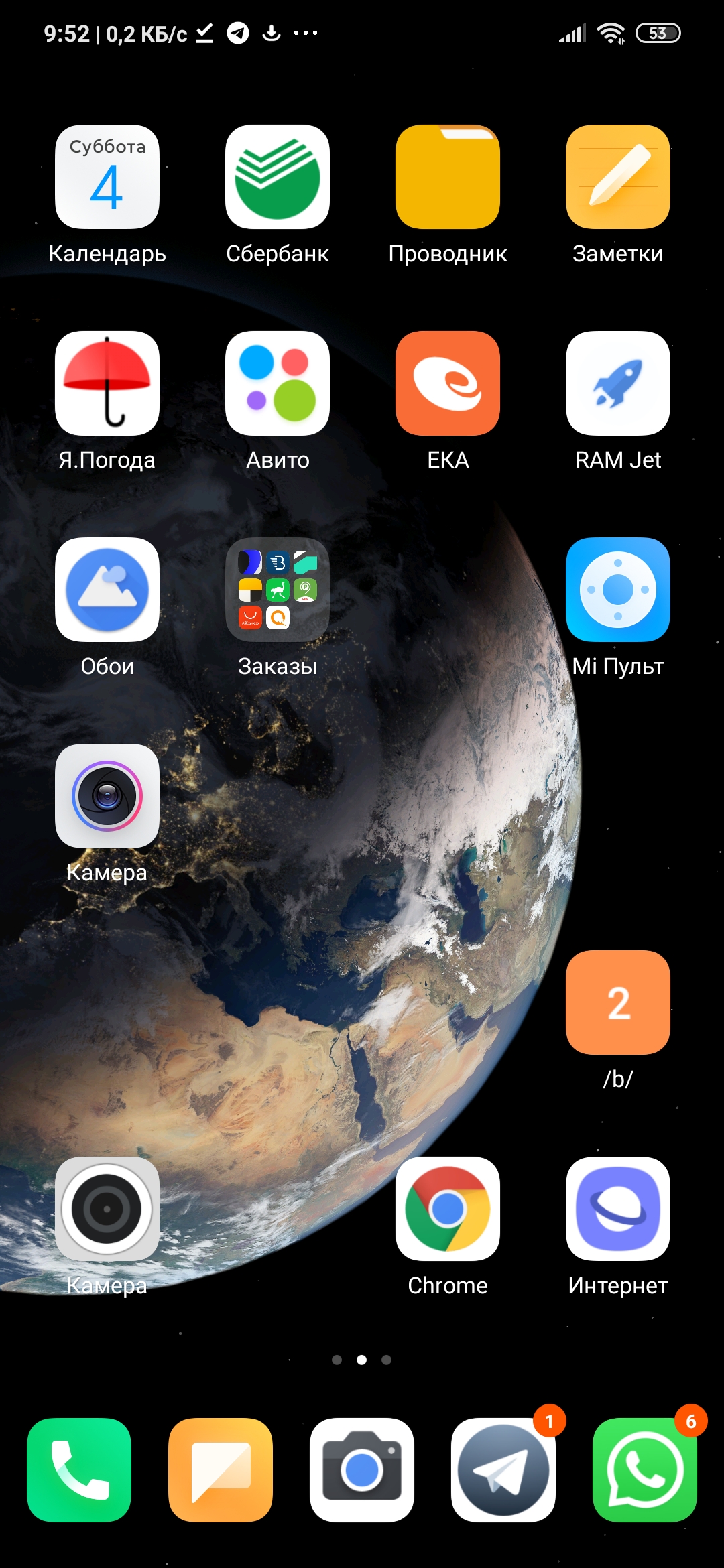Open the Messages app in the dock
Screen dimensions: 724x1568
pos(221,1470)
